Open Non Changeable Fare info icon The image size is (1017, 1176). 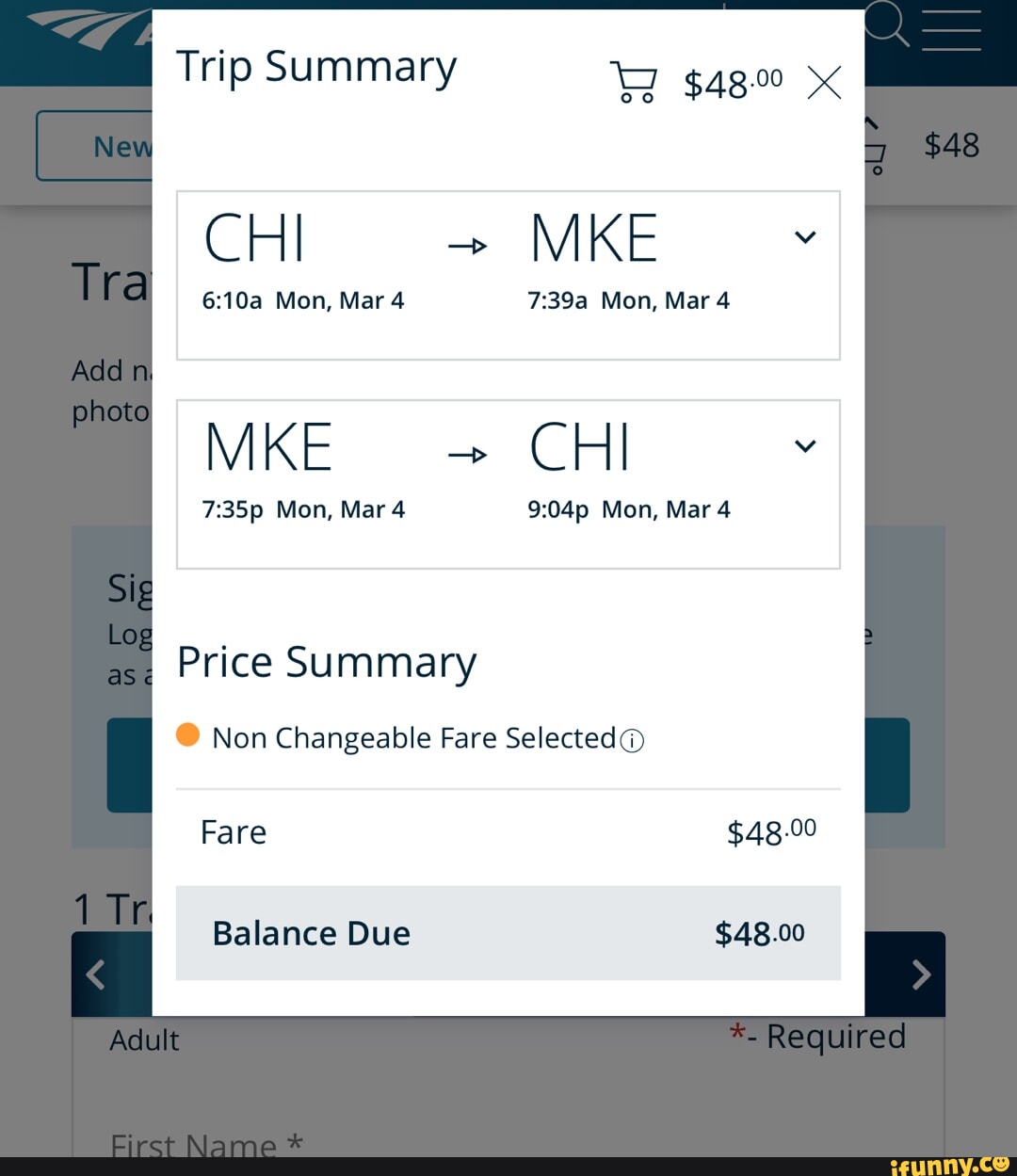(633, 741)
